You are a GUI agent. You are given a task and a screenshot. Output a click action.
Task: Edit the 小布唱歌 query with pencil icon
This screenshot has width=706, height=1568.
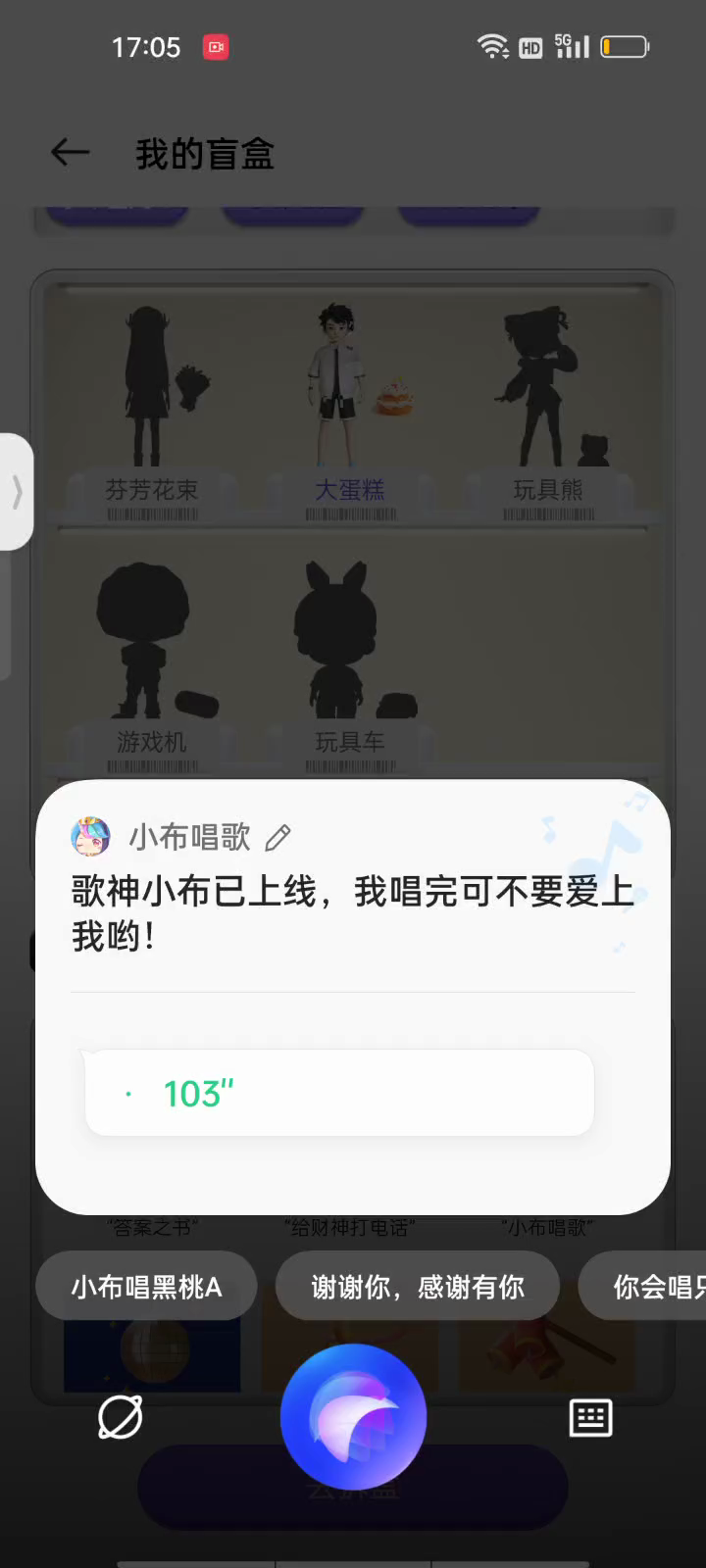point(278,838)
